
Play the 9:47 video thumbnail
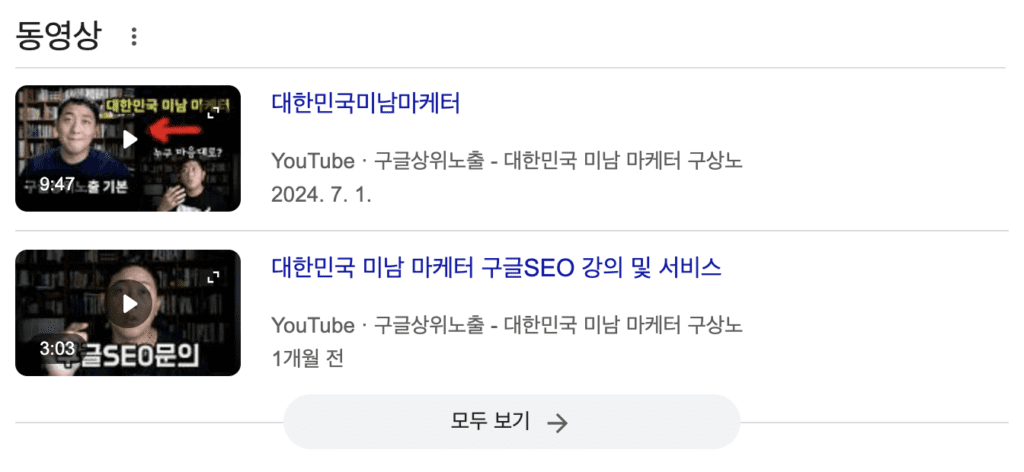point(128,148)
